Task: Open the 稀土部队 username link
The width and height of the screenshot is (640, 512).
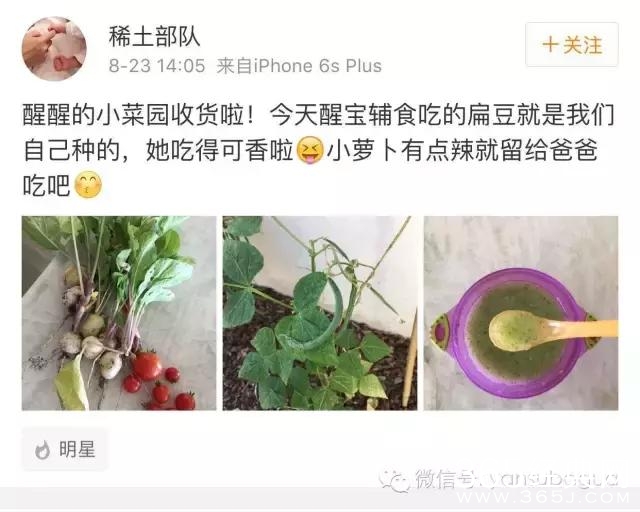Action: click(x=154, y=36)
